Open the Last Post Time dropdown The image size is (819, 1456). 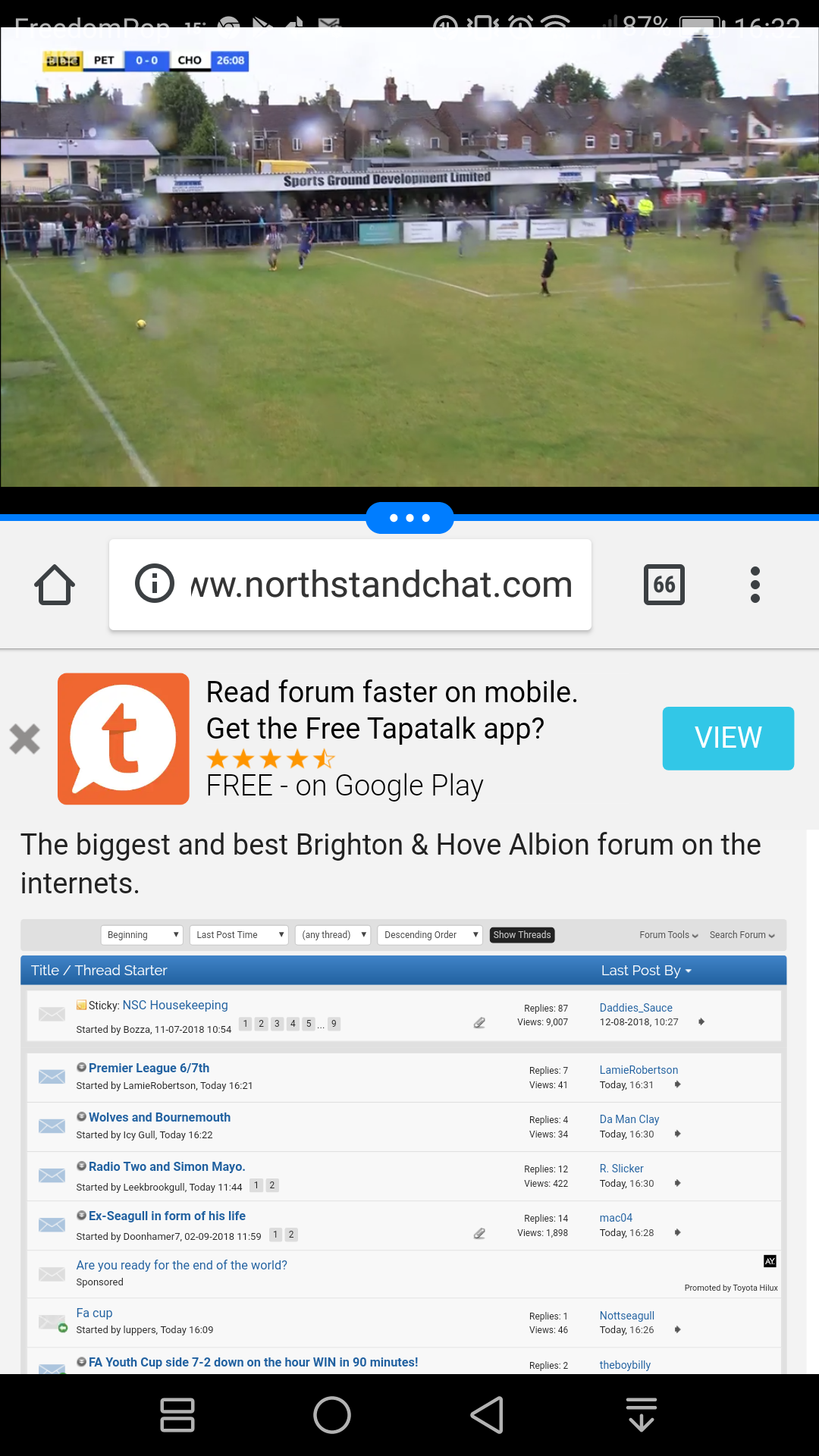pyautogui.click(x=239, y=935)
